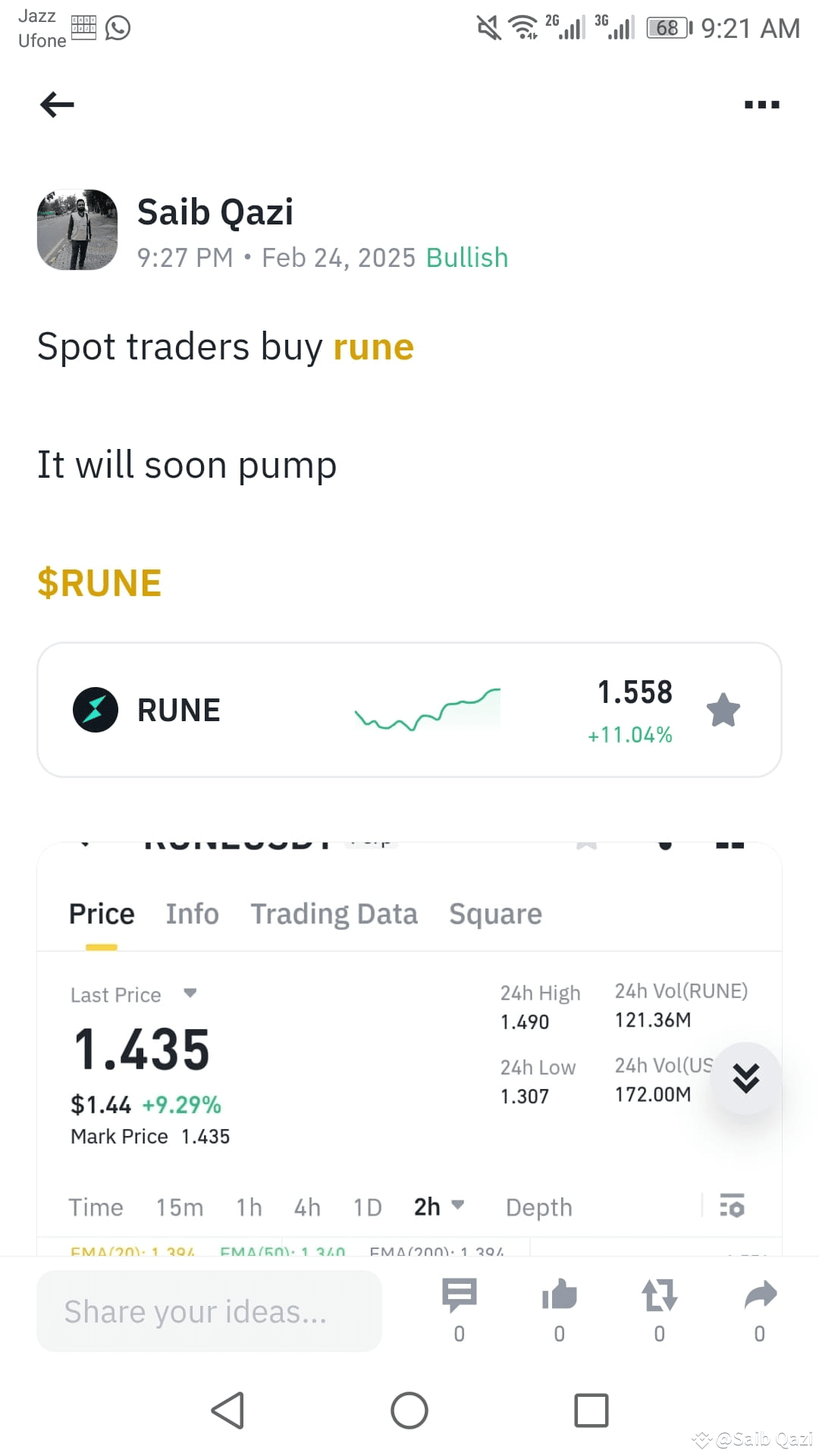Open the comments on this post
This screenshot has height=1456, width=819.
click(459, 1297)
